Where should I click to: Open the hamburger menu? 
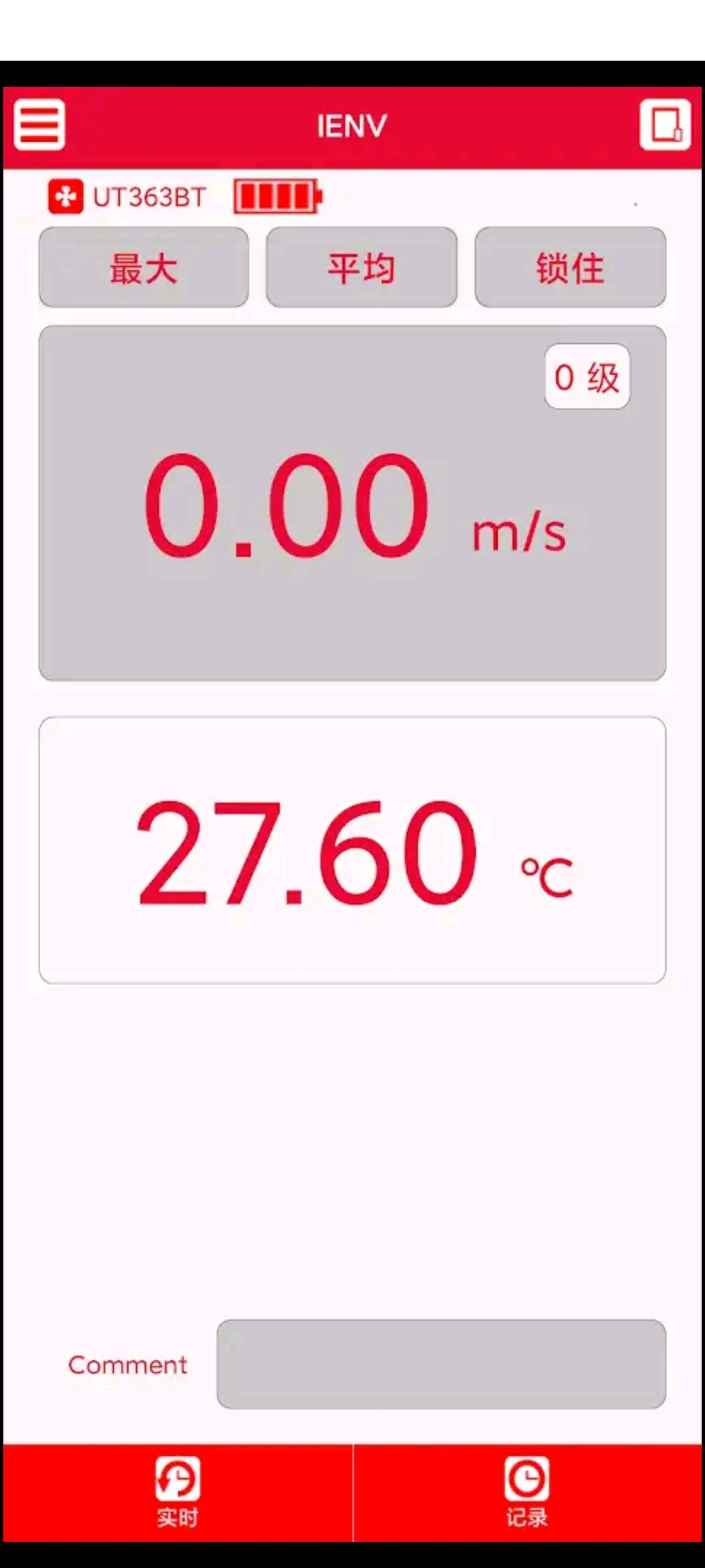[x=39, y=125]
